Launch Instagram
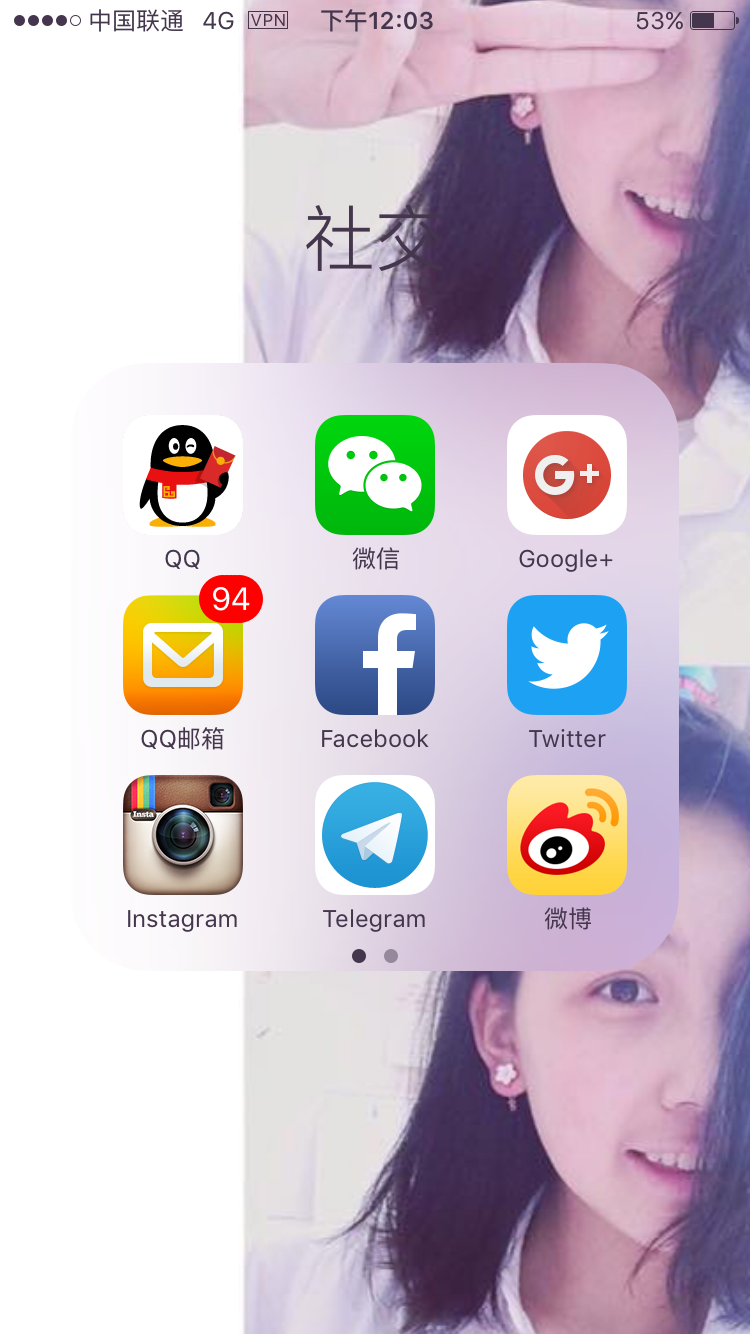Image resolution: width=750 pixels, height=1334 pixels. pyautogui.click(x=183, y=835)
